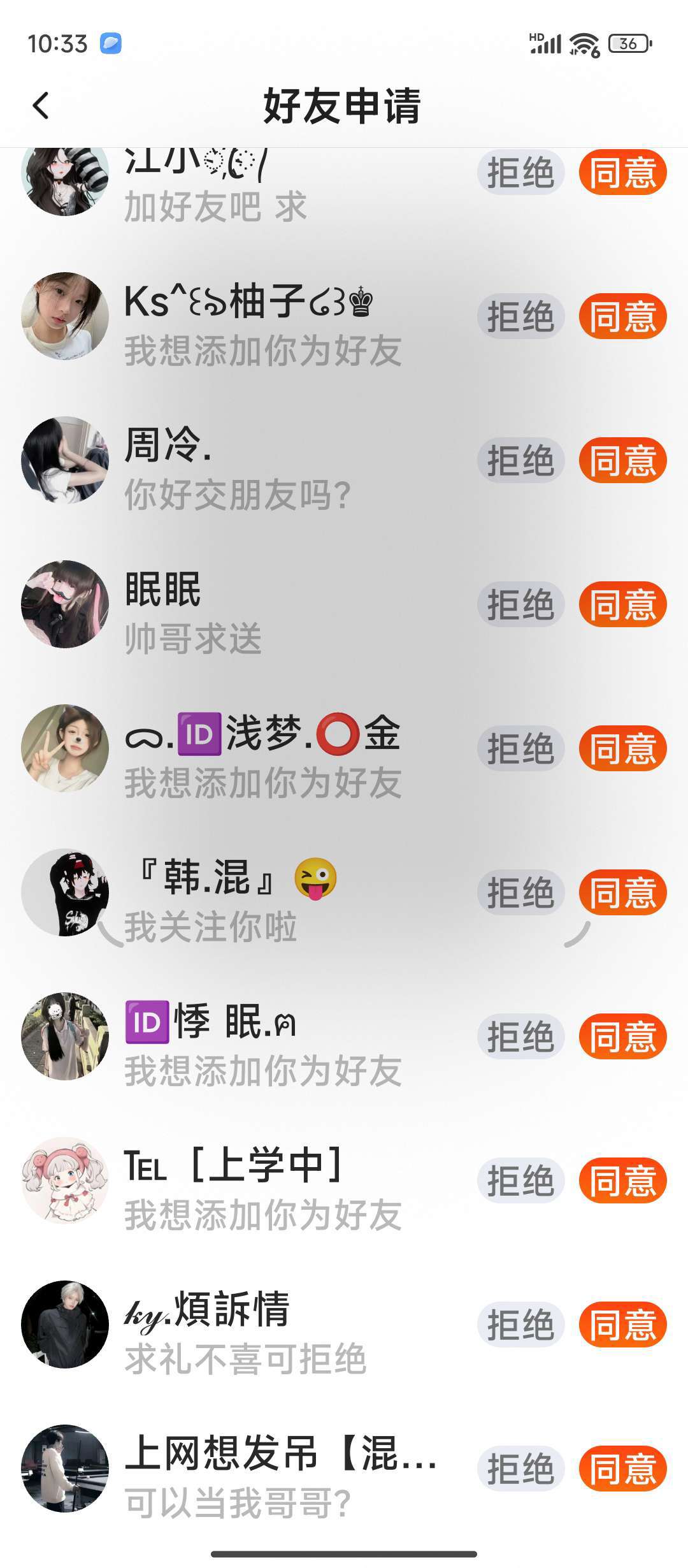Agree to 眠眠's friend request
The height and width of the screenshot is (1568, 688).
click(622, 604)
